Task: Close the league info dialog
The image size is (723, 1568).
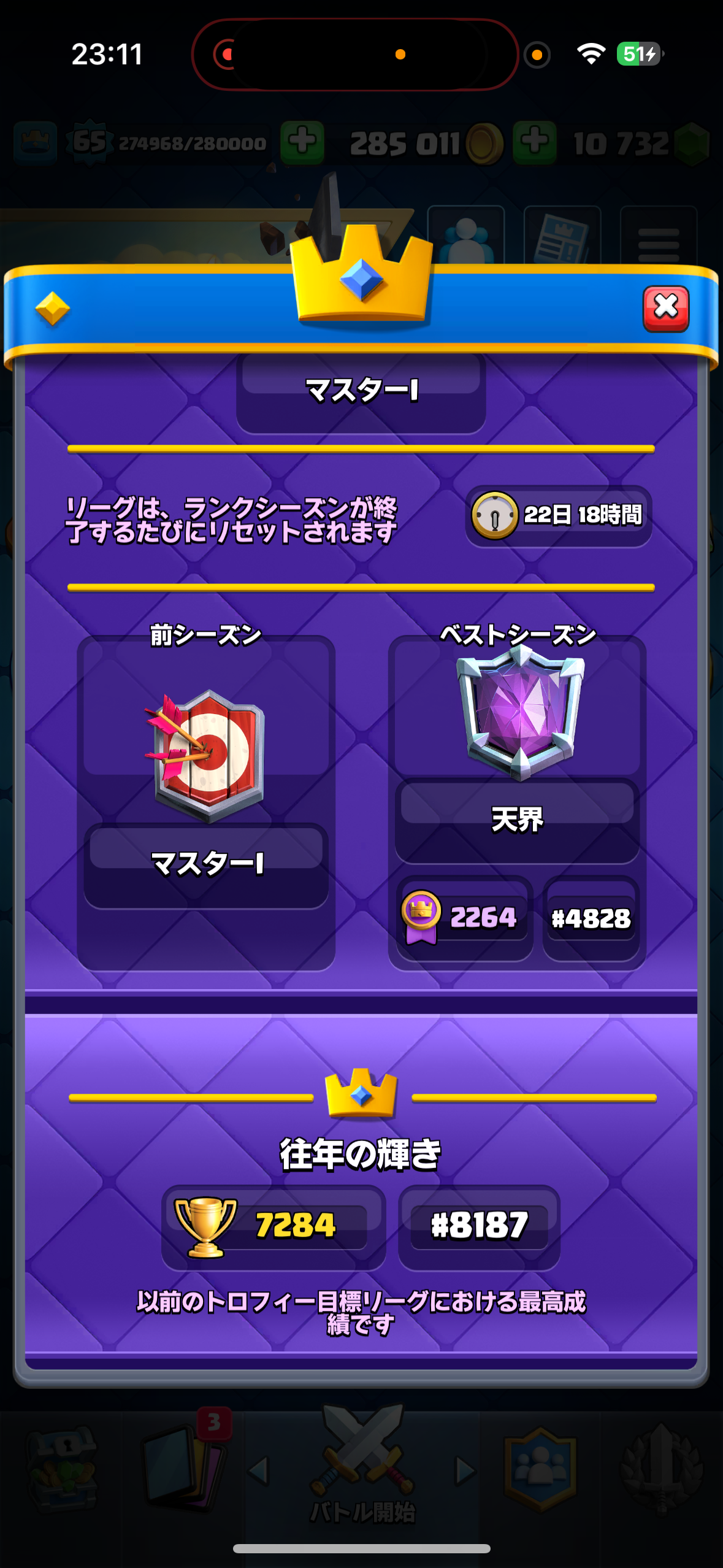Action: [x=665, y=308]
